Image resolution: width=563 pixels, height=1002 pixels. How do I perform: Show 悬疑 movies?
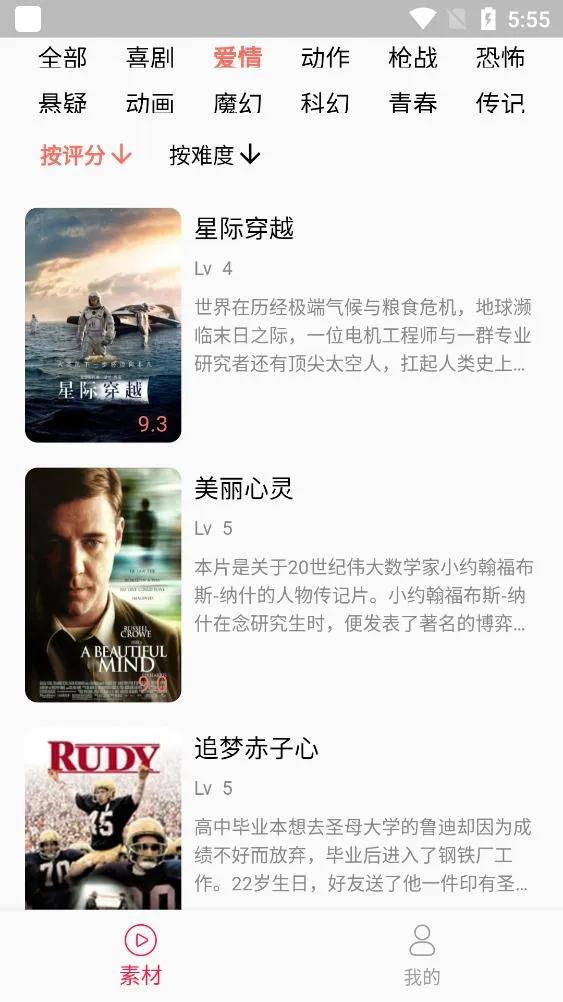coord(63,103)
